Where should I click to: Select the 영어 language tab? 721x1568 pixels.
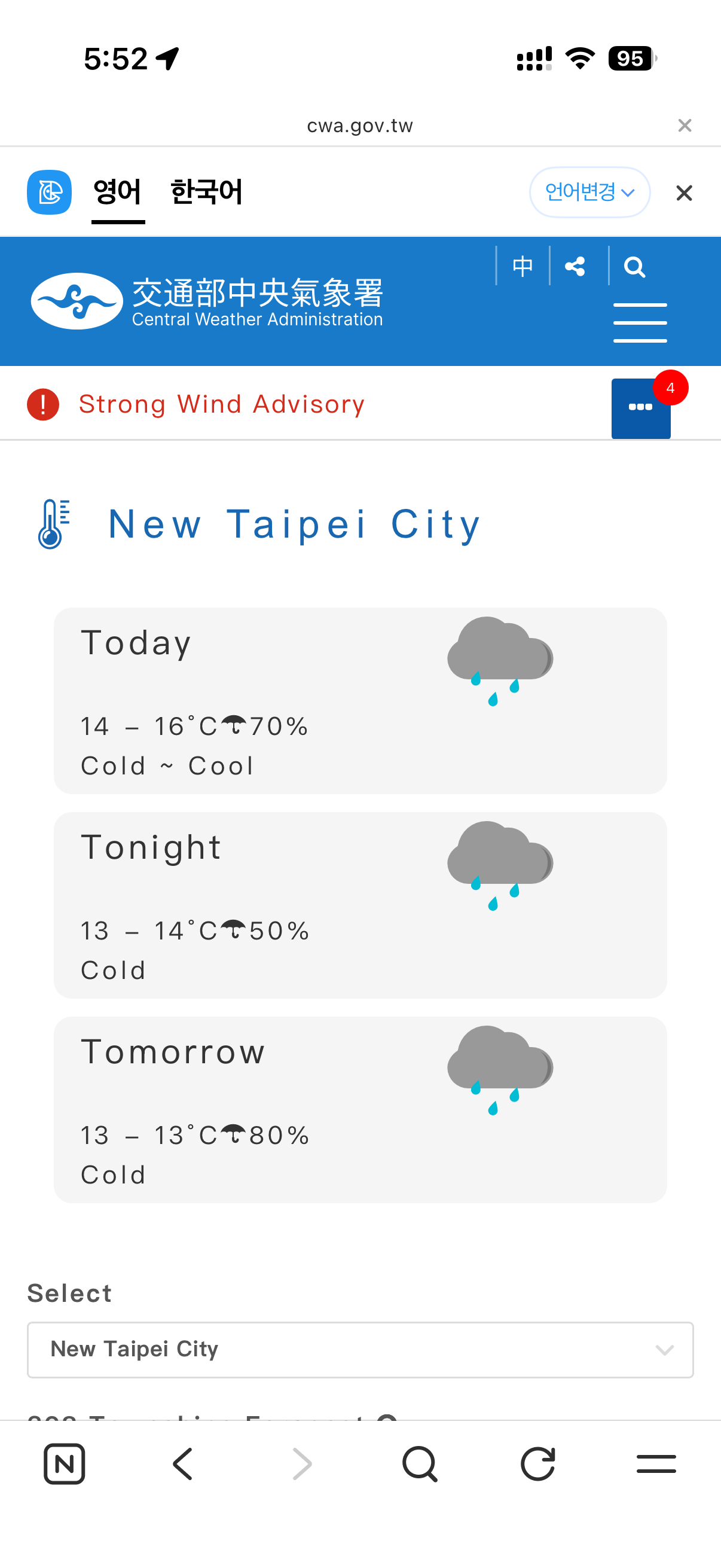[x=117, y=192]
